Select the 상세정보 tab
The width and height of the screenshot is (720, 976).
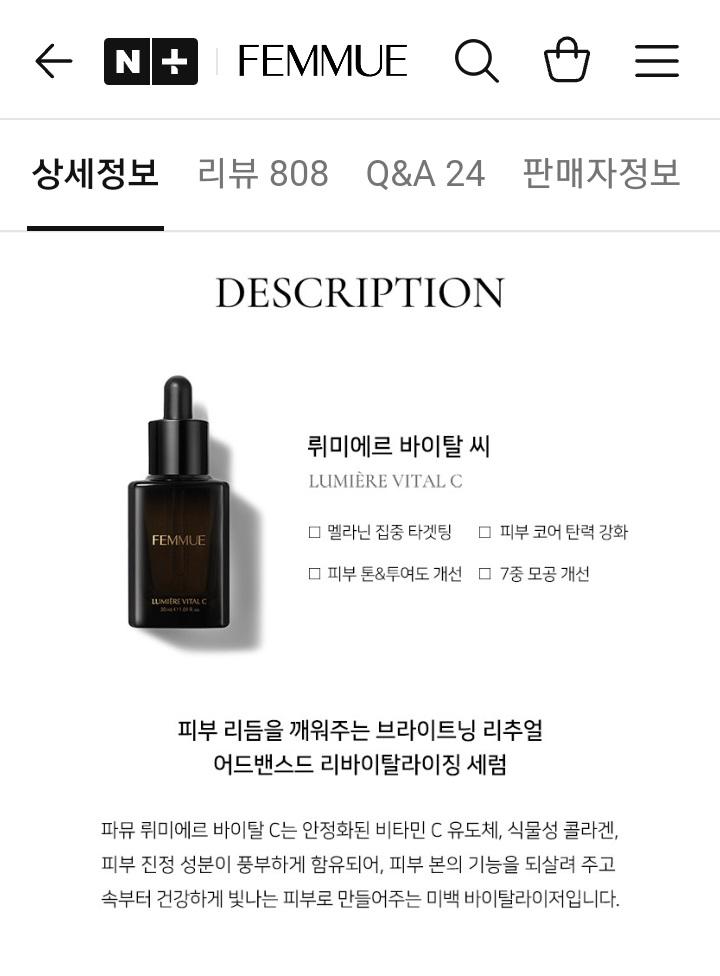click(95, 174)
